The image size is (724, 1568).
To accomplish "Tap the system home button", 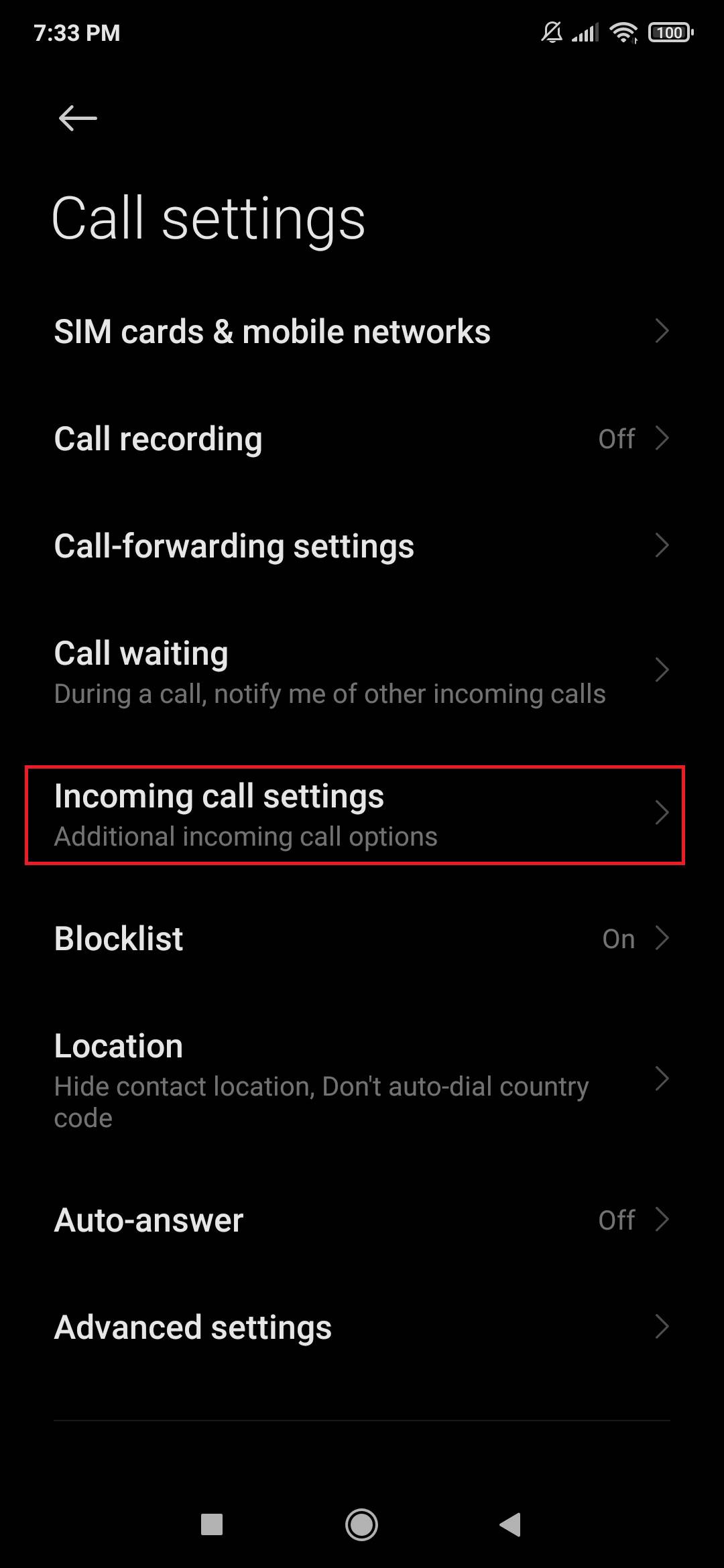I will pyautogui.click(x=361, y=1524).
